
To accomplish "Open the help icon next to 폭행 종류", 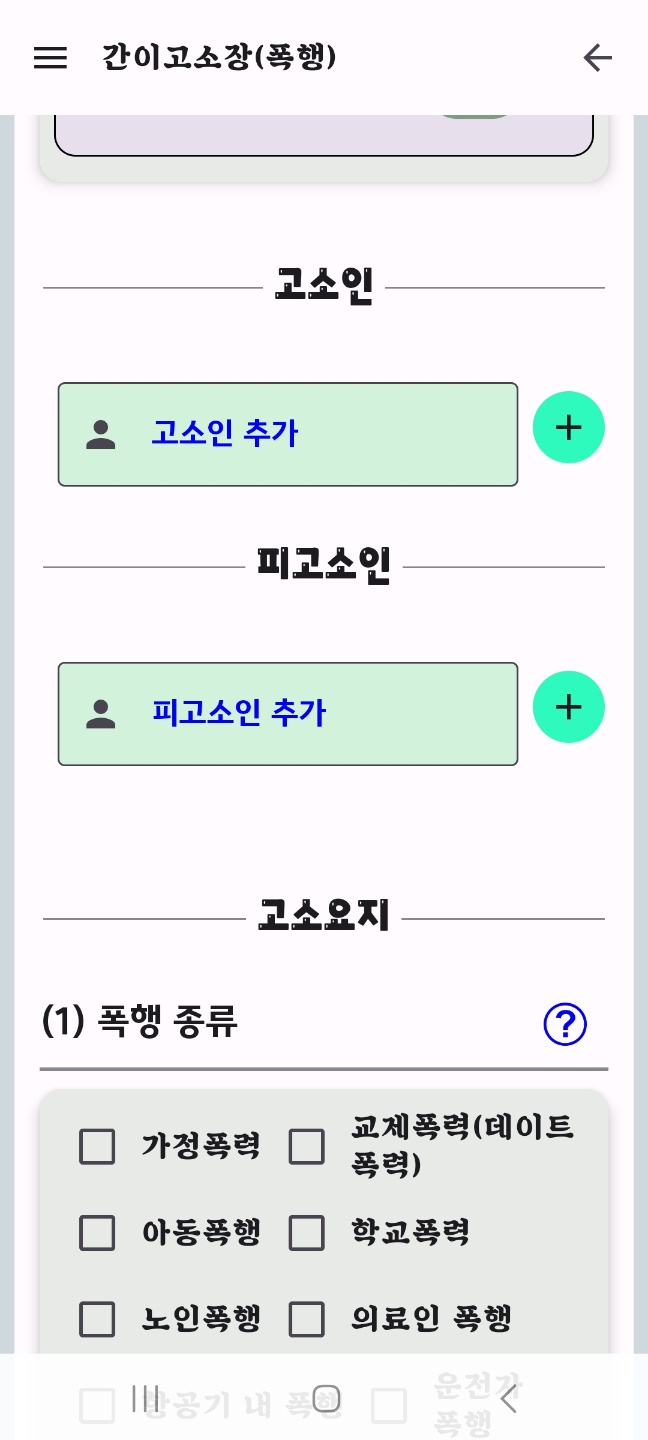I will coord(565,1024).
